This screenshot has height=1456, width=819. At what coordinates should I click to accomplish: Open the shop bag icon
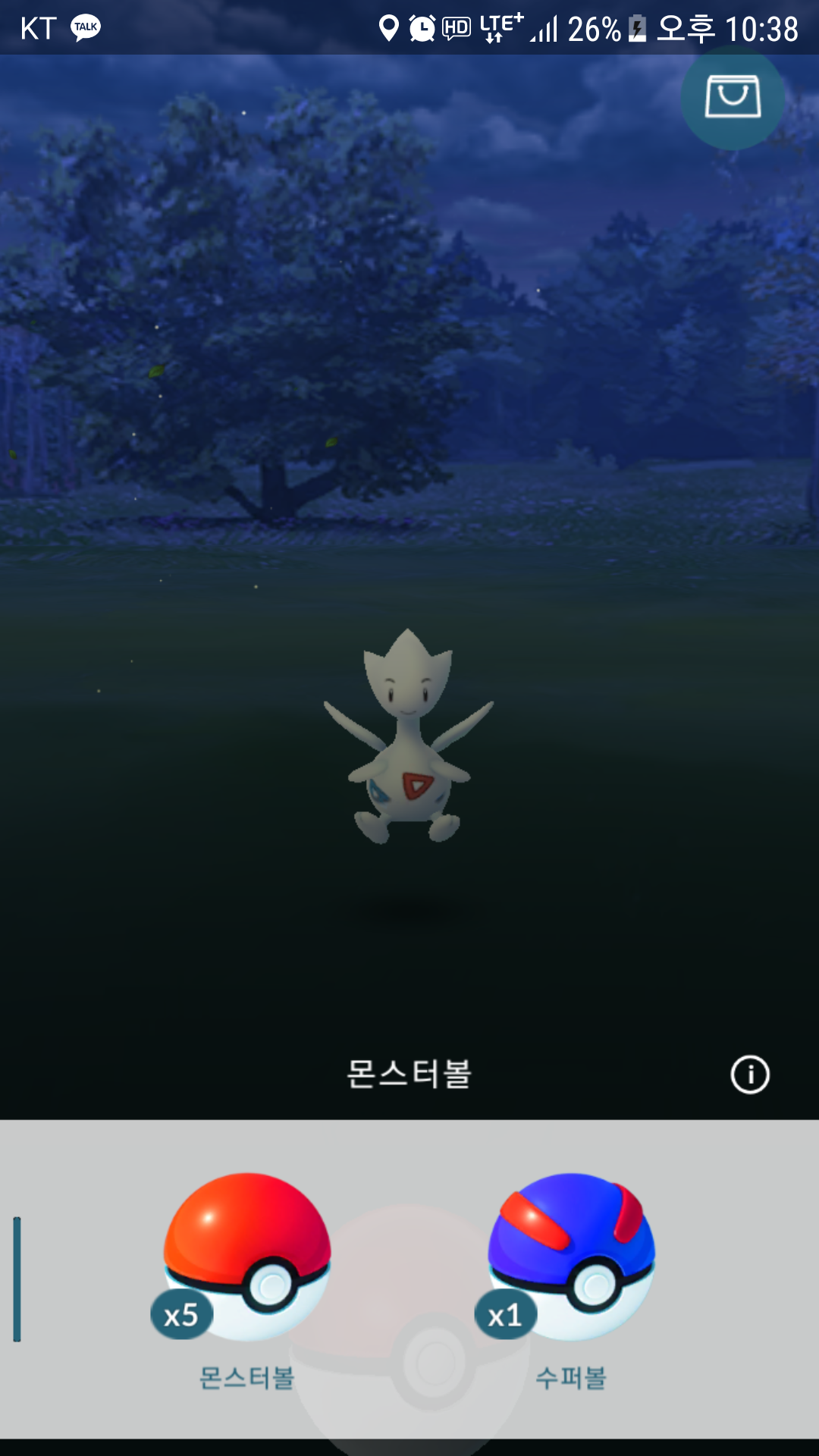click(x=733, y=97)
